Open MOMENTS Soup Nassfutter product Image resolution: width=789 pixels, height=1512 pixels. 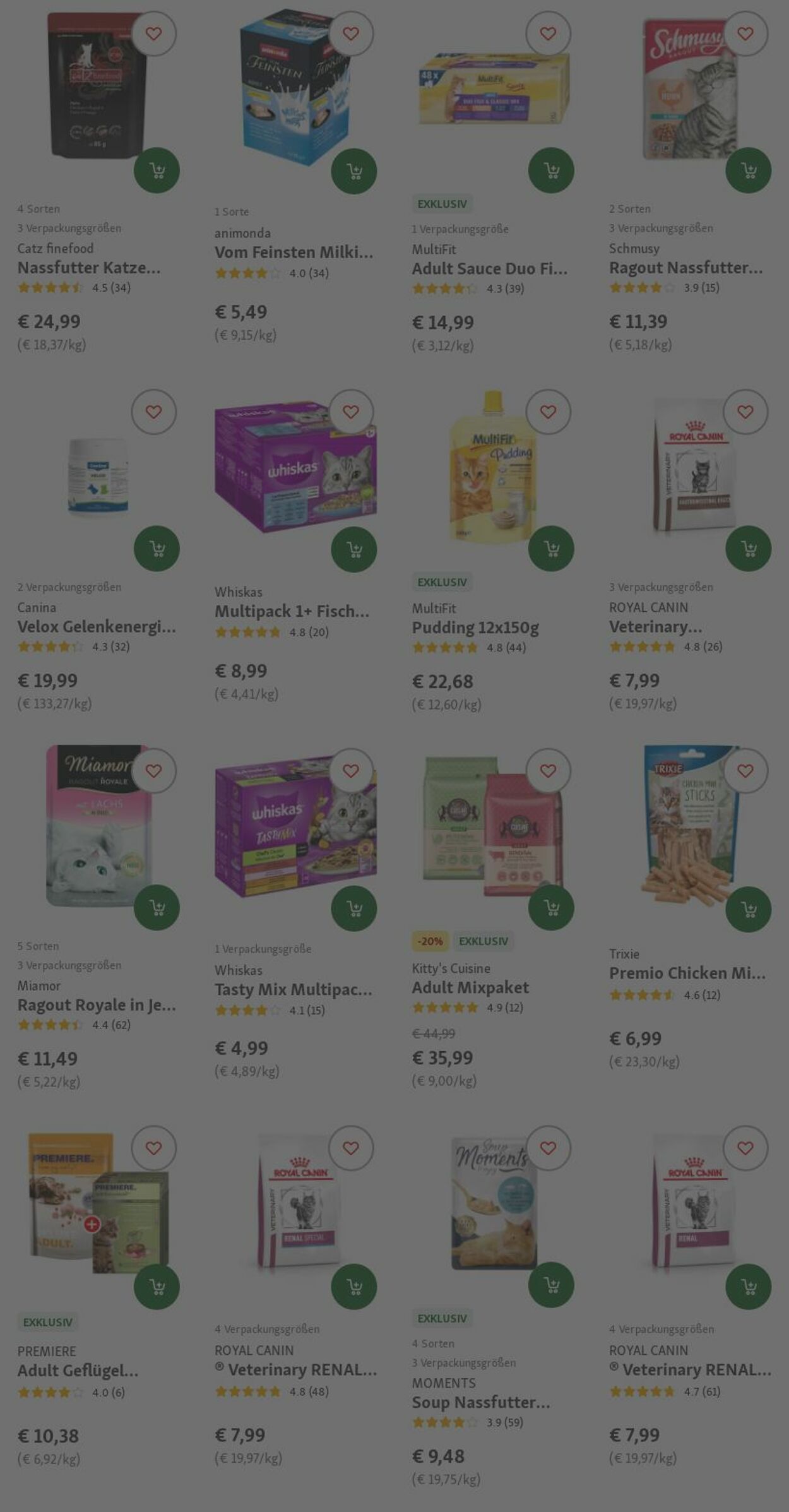click(x=480, y=1402)
